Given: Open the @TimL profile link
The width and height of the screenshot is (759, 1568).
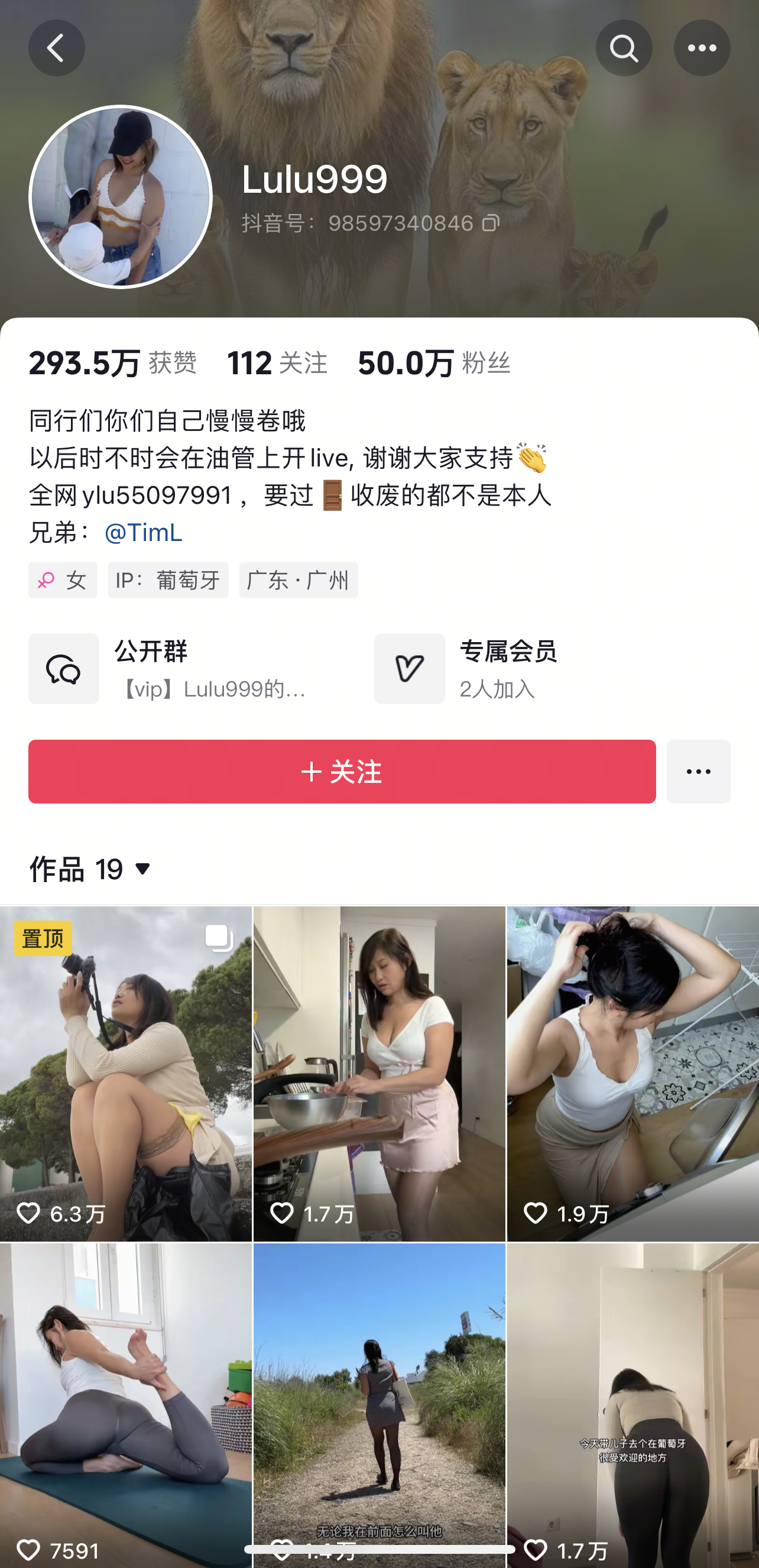Looking at the screenshot, I should tap(143, 533).
